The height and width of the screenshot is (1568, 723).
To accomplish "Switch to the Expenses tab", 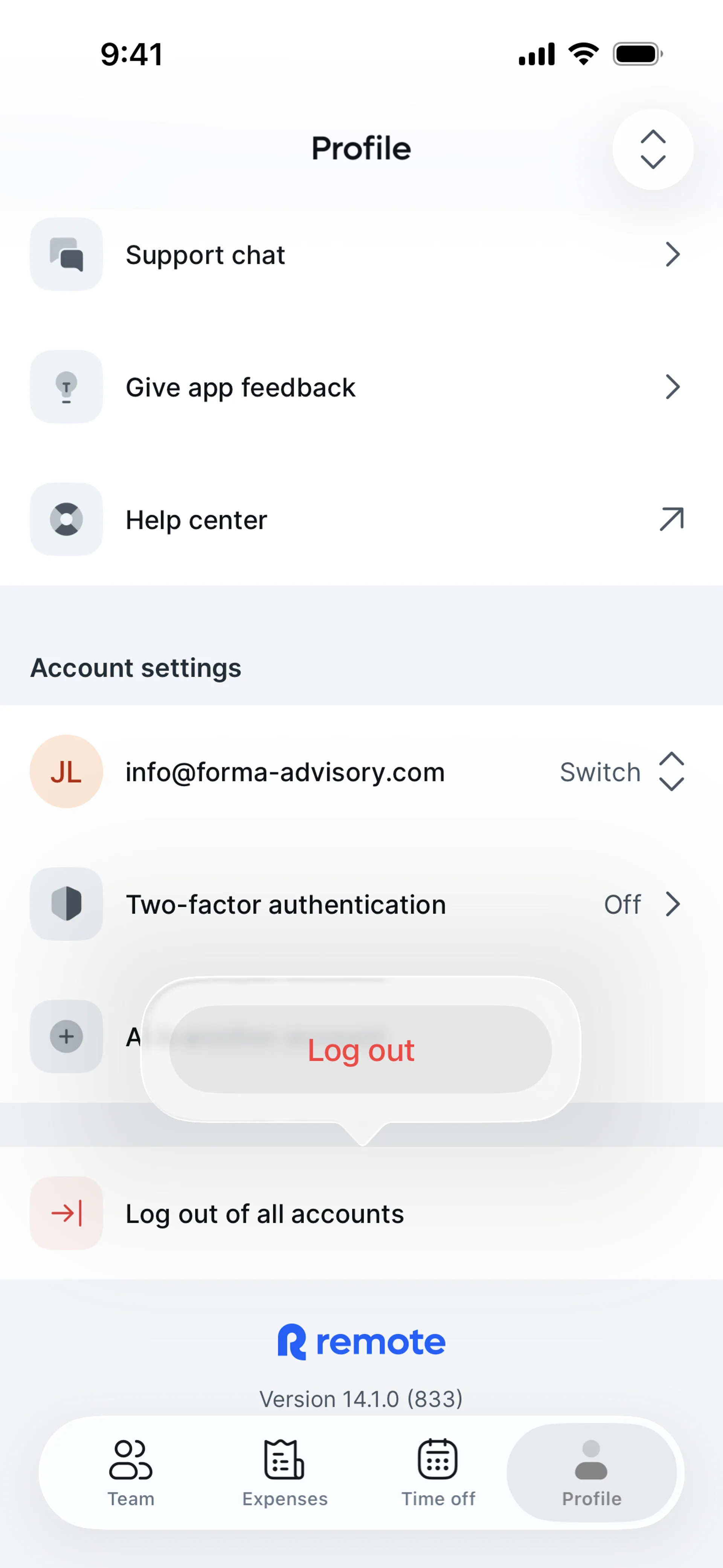I will (x=285, y=1473).
